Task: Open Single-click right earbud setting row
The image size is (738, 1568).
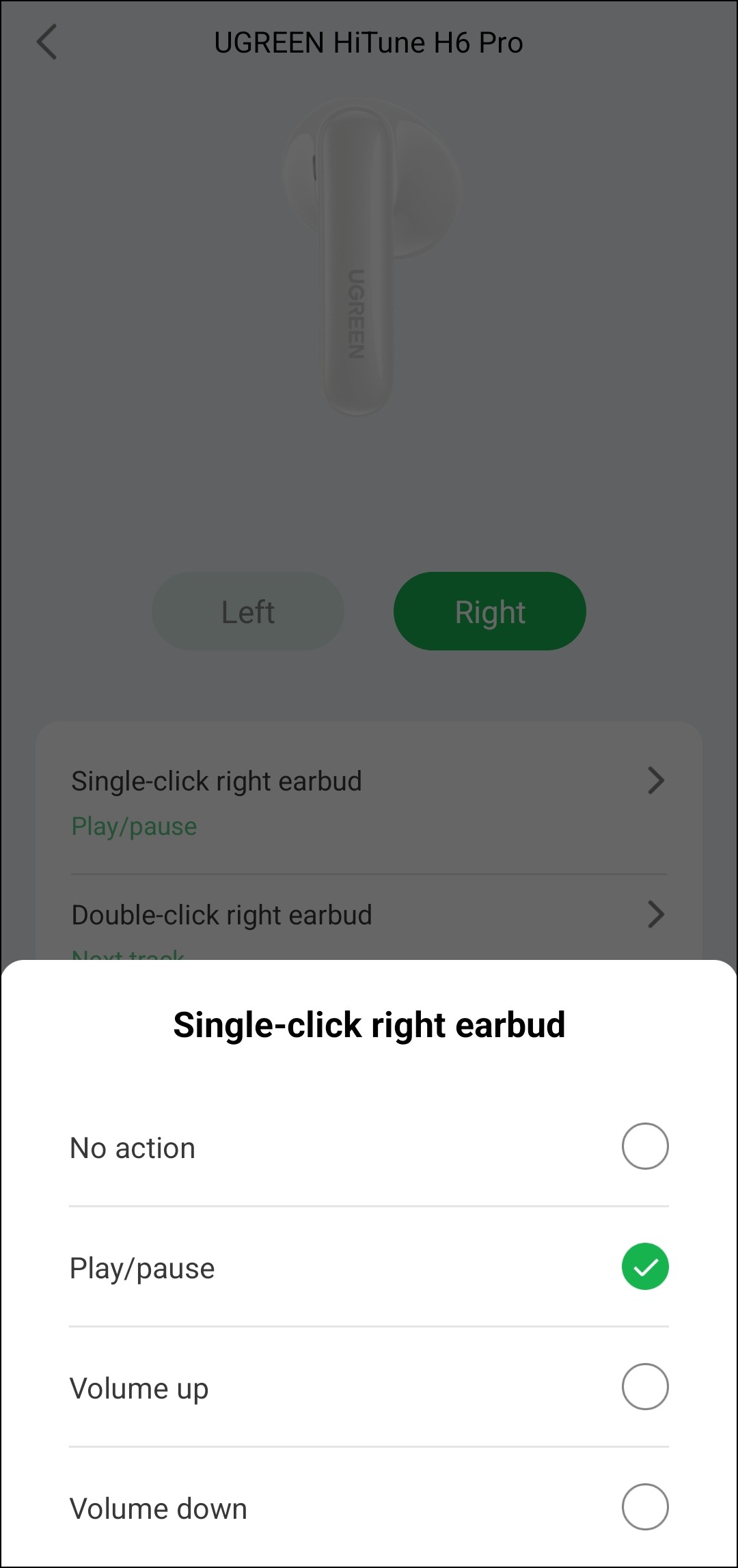Action: coord(368,802)
